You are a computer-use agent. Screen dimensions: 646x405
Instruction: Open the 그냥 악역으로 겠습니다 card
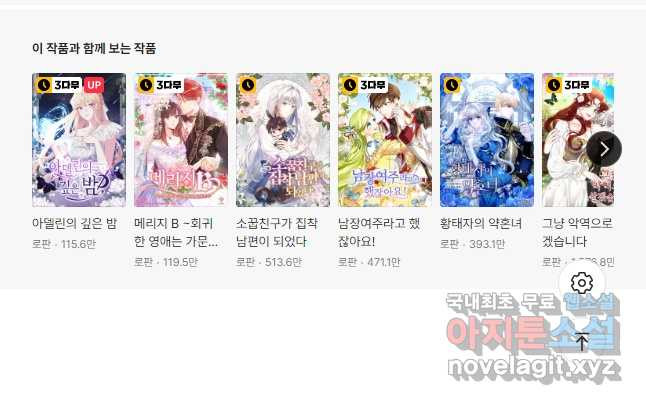(576, 139)
